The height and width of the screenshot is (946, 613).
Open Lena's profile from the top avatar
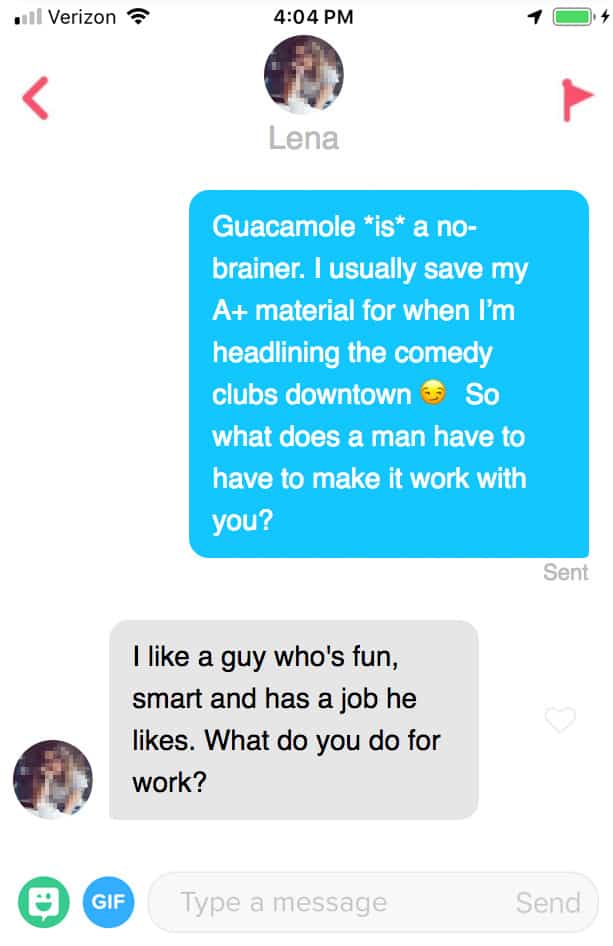[303, 76]
